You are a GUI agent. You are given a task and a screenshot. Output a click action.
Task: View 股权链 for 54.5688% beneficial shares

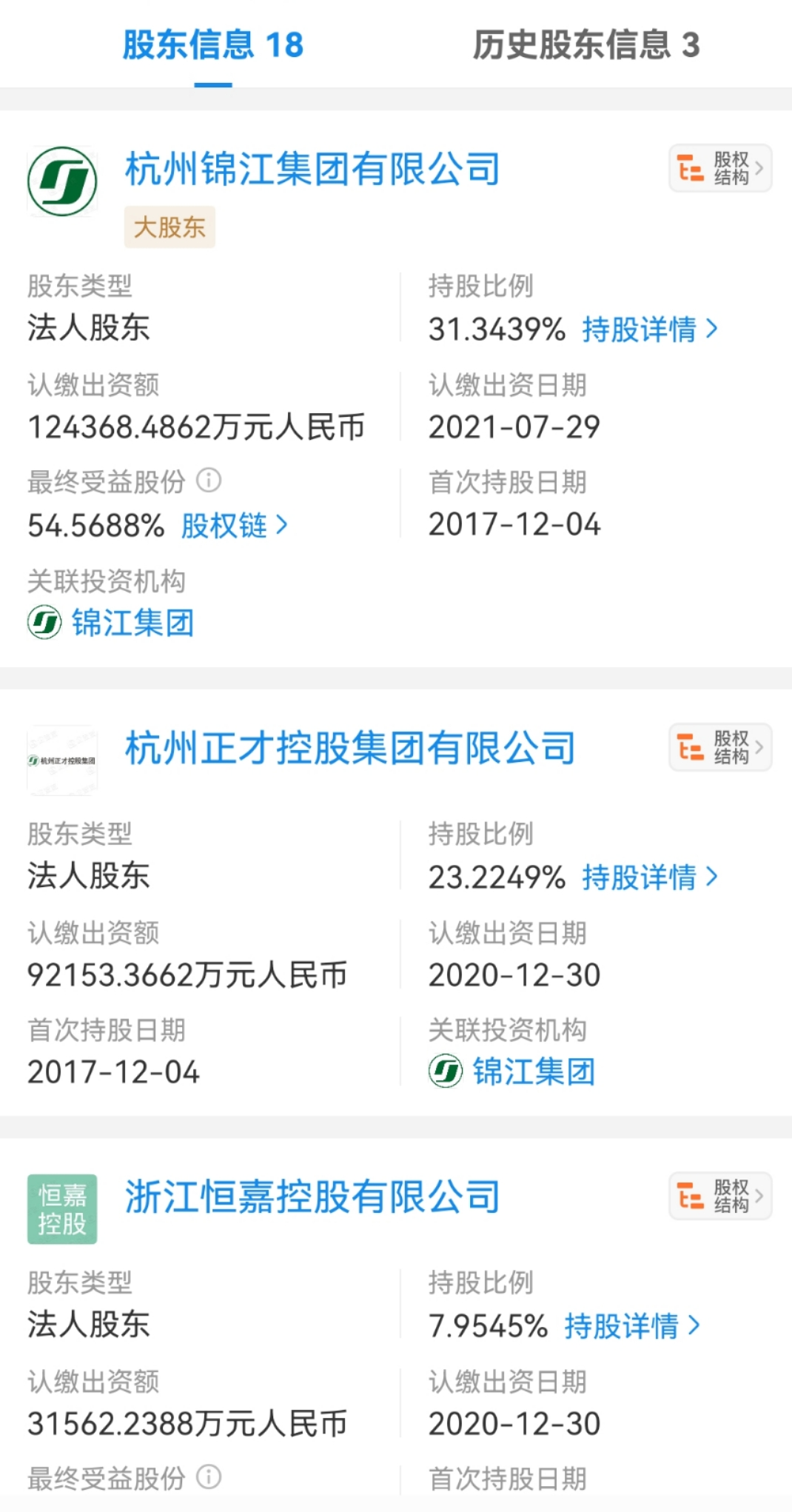pyautogui.click(x=234, y=526)
